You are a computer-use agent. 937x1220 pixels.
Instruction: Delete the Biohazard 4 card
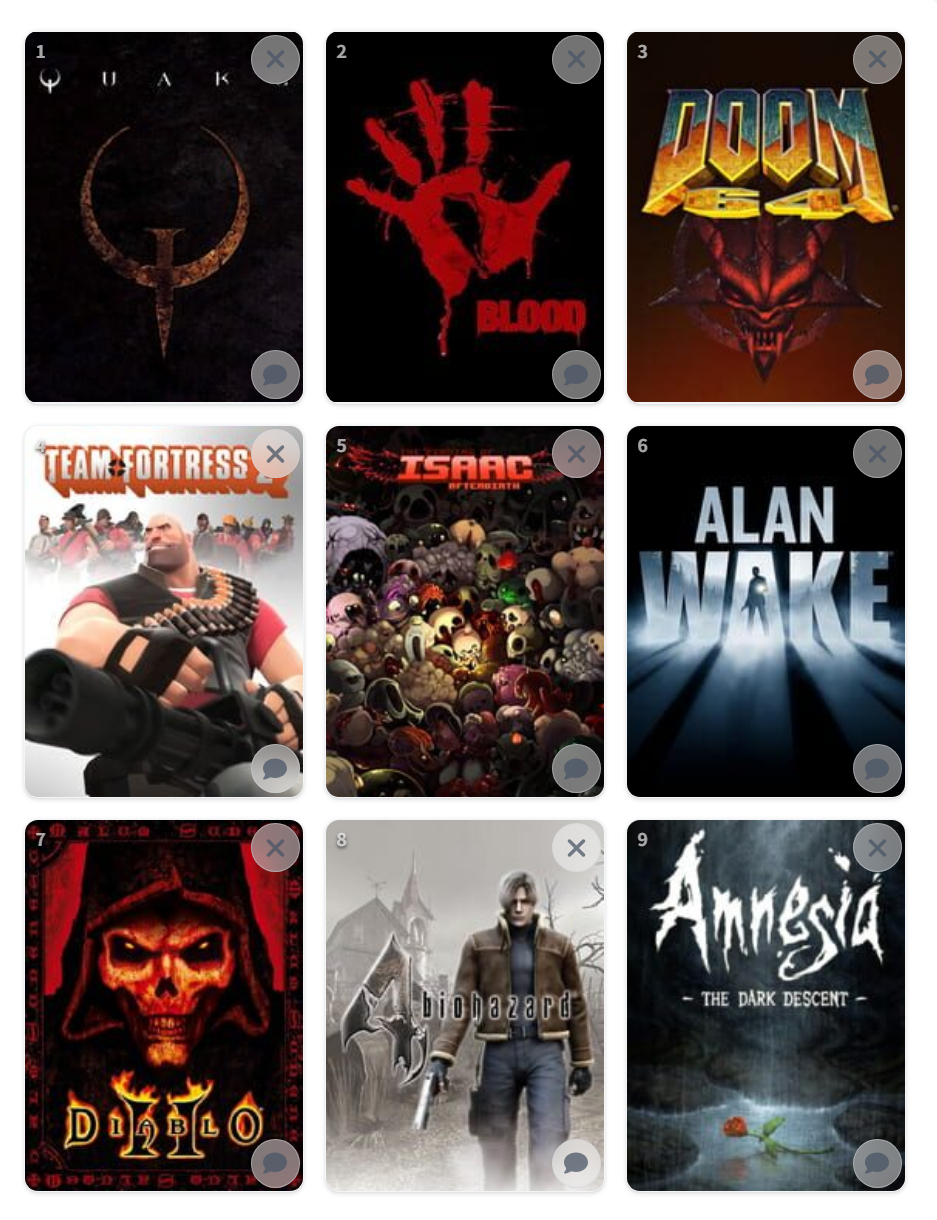[576, 848]
